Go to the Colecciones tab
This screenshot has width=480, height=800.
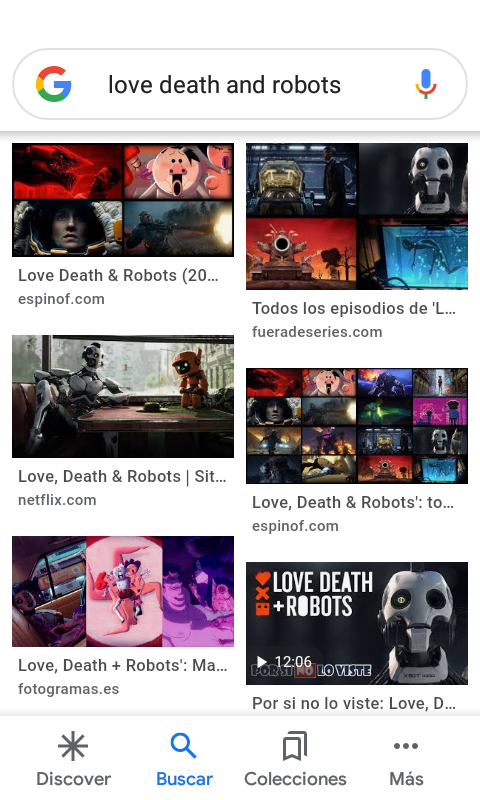[x=295, y=759]
